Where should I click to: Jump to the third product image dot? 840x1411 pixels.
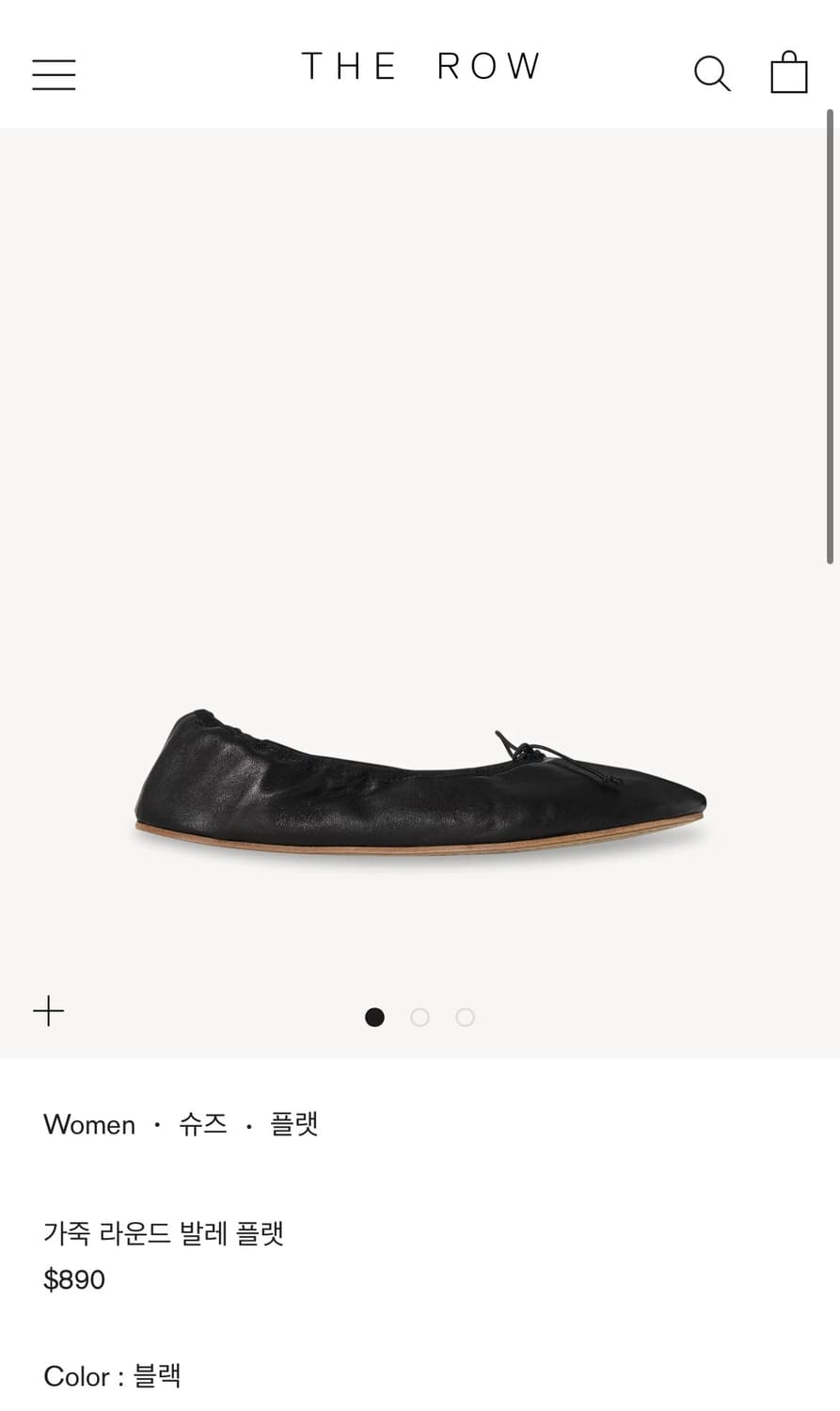click(465, 1017)
